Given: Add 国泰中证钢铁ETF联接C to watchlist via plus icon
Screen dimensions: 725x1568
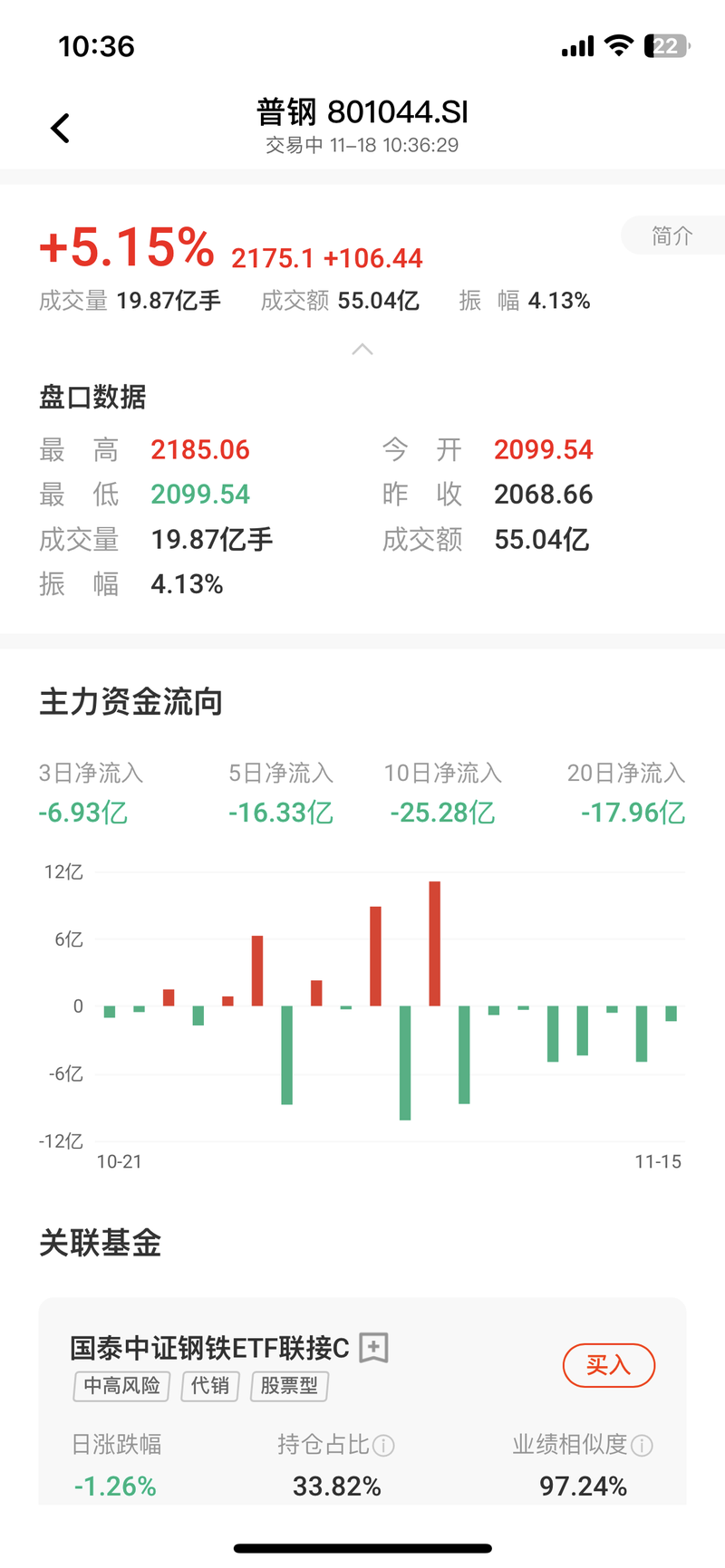Looking at the screenshot, I should [373, 1348].
